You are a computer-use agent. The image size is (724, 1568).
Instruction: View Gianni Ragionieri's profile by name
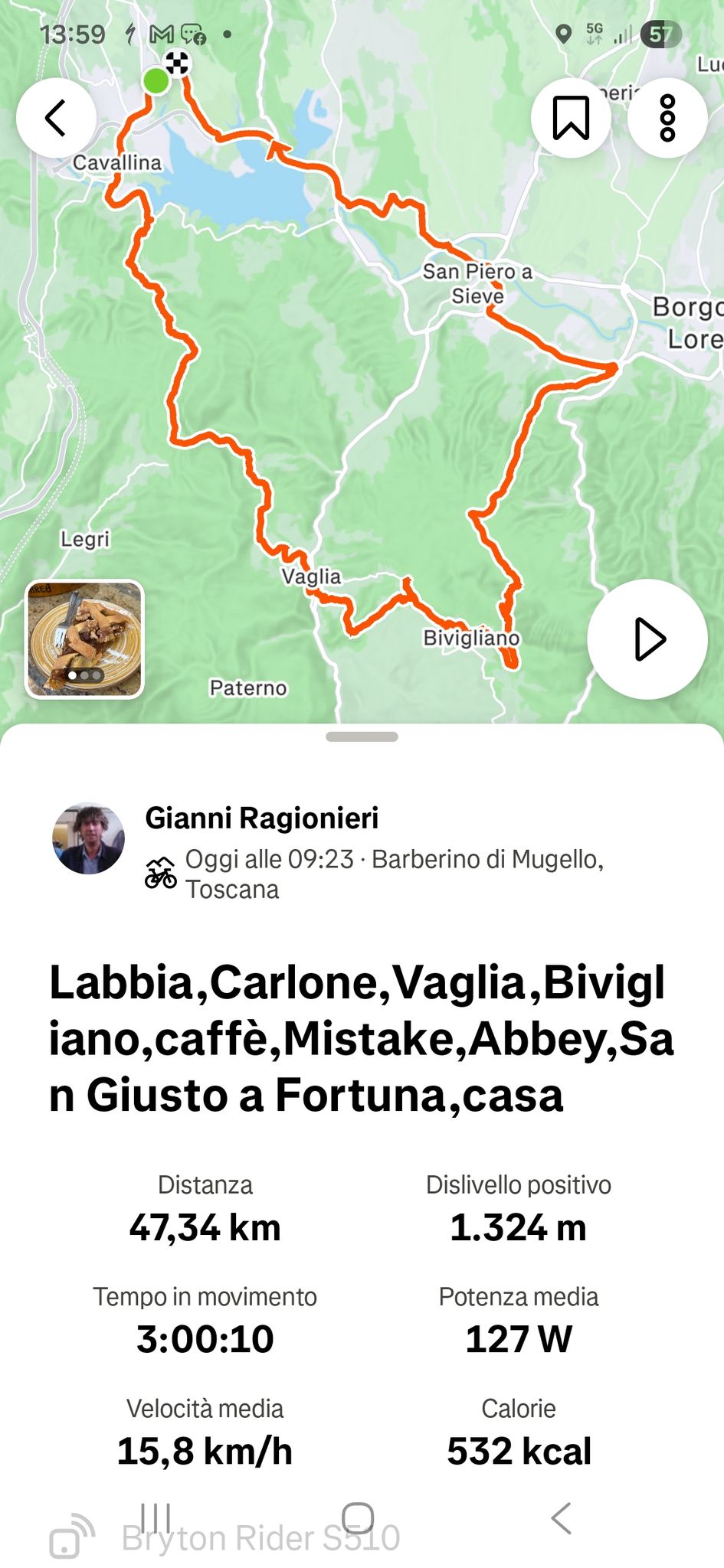tap(262, 818)
